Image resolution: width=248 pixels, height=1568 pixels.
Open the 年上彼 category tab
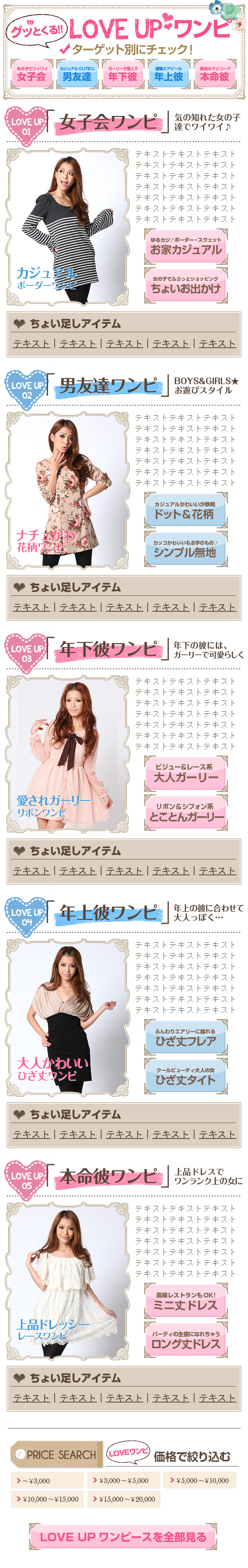coord(169,74)
